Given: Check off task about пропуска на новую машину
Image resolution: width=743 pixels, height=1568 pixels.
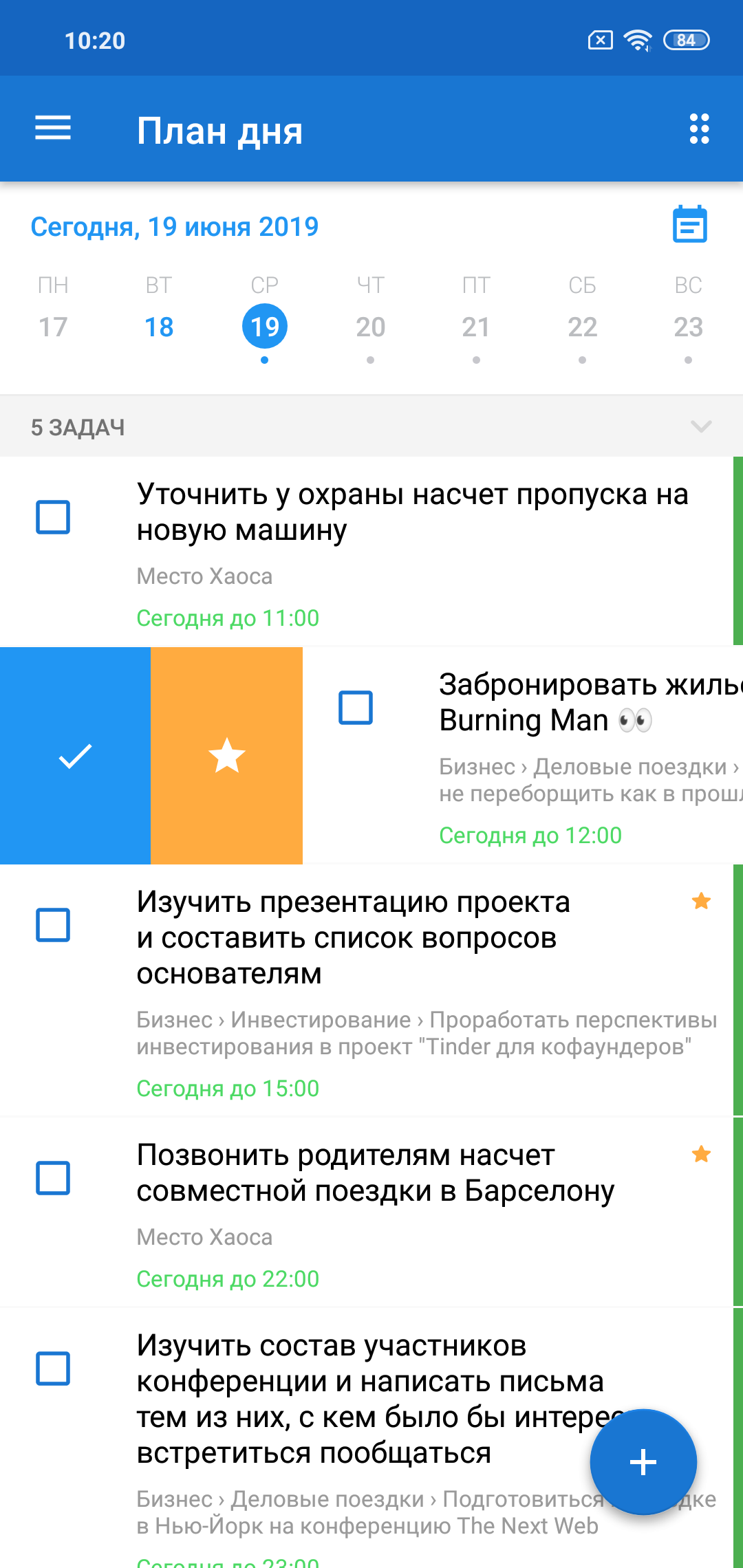Looking at the screenshot, I should pos(53,517).
